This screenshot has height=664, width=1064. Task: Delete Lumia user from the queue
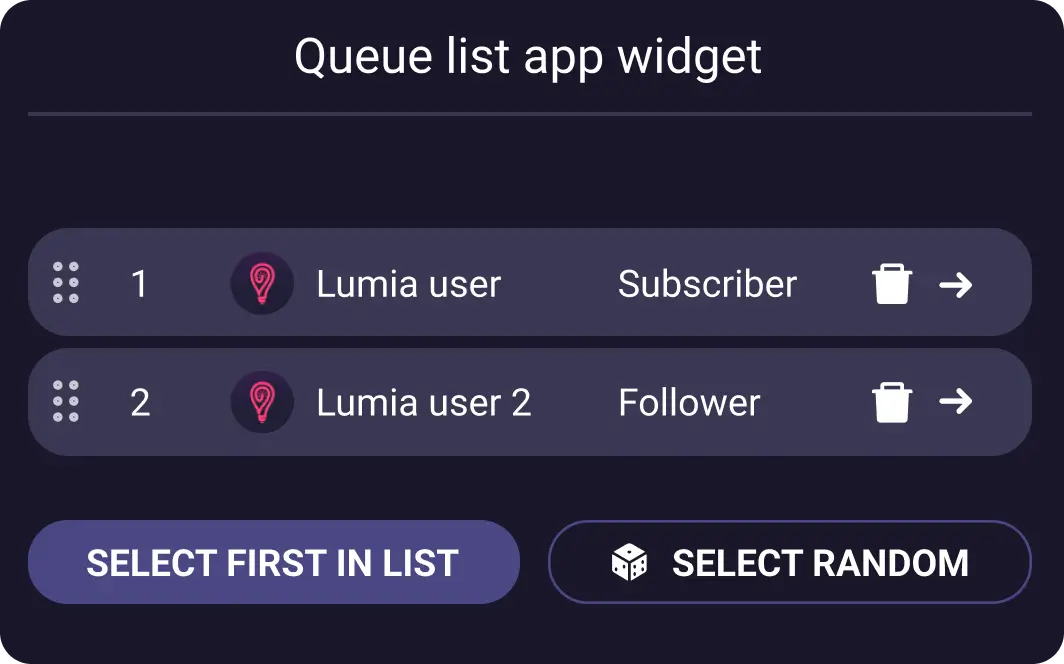(891, 284)
